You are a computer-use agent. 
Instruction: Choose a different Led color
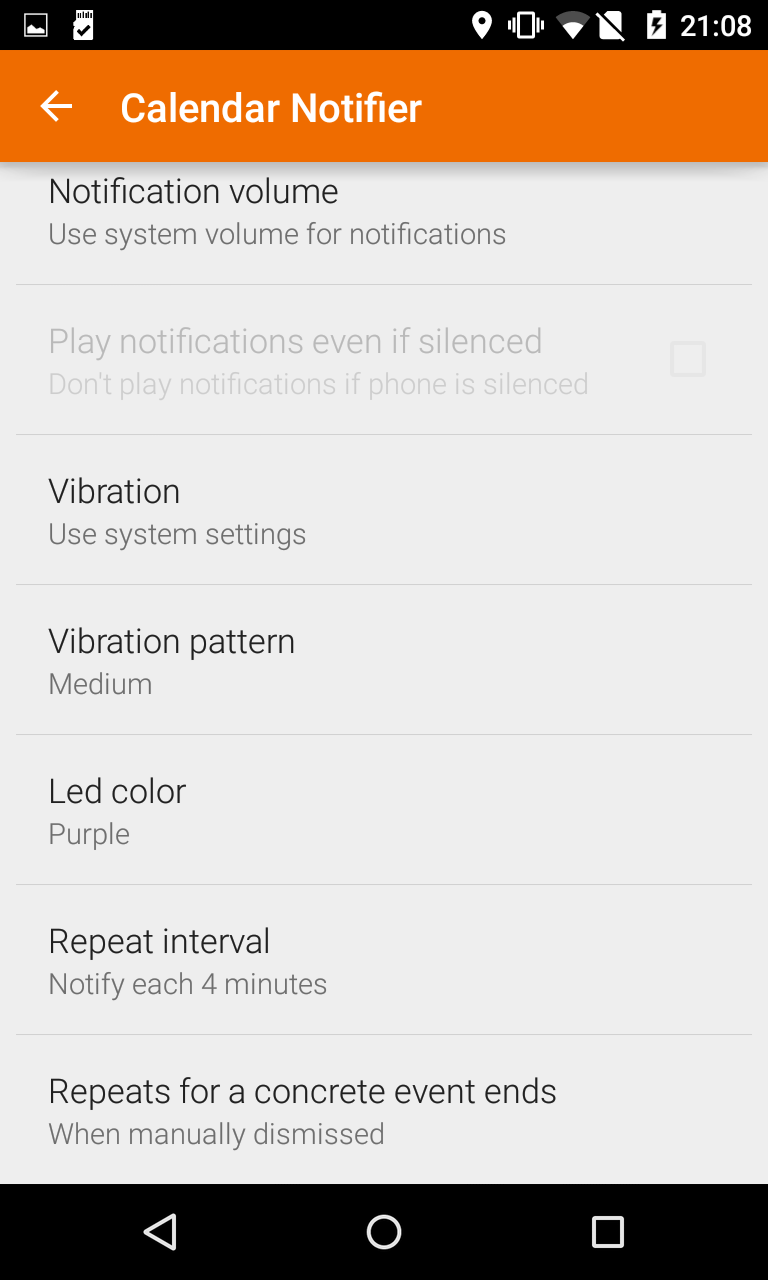coord(384,810)
